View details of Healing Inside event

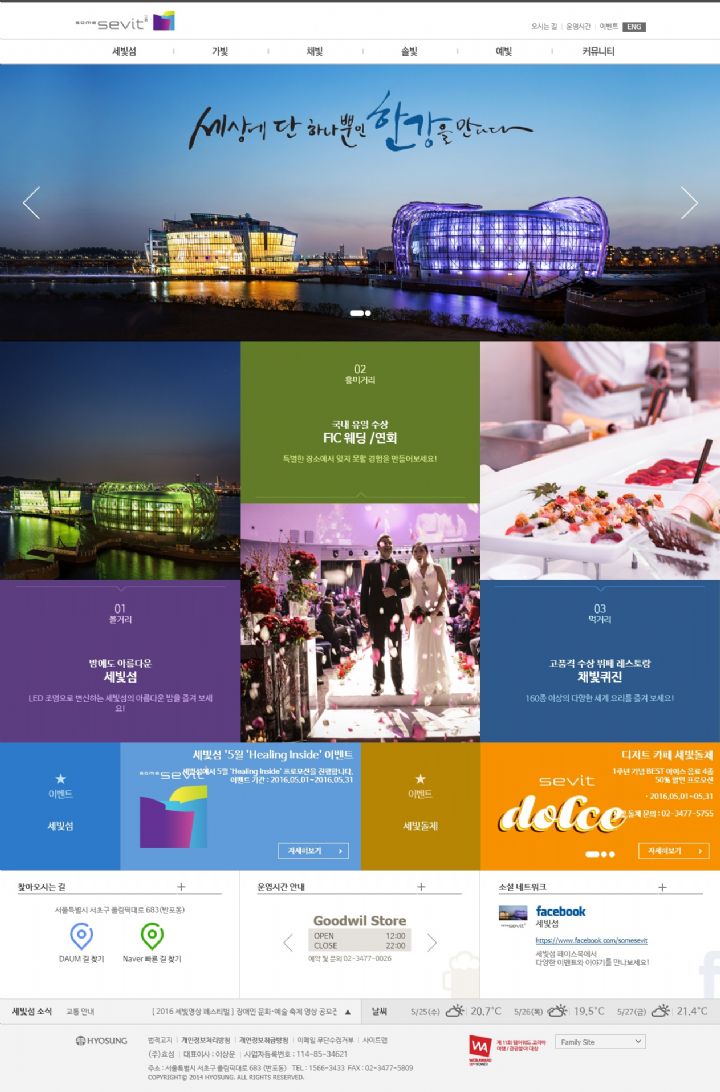313,851
